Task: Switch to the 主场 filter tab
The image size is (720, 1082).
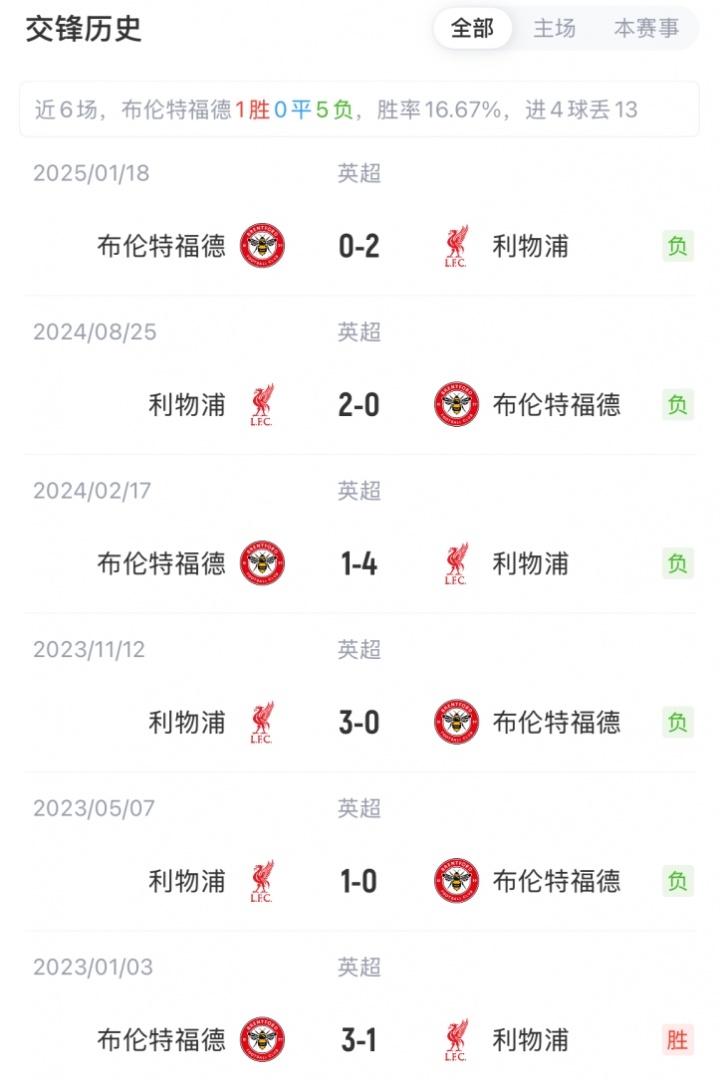Action: pyautogui.click(x=554, y=29)
